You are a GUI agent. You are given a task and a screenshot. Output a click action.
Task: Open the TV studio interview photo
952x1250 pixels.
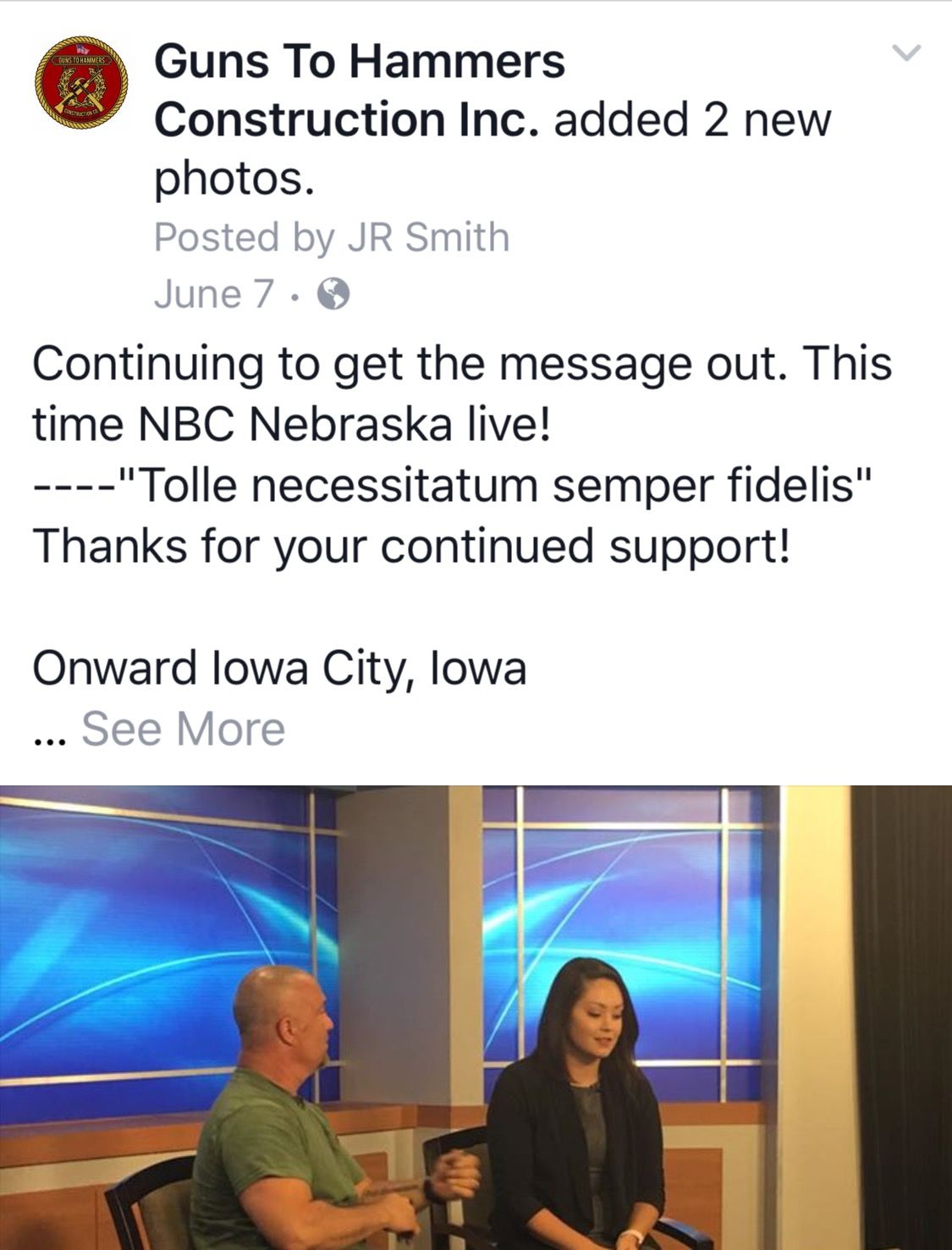point(476,1017)
